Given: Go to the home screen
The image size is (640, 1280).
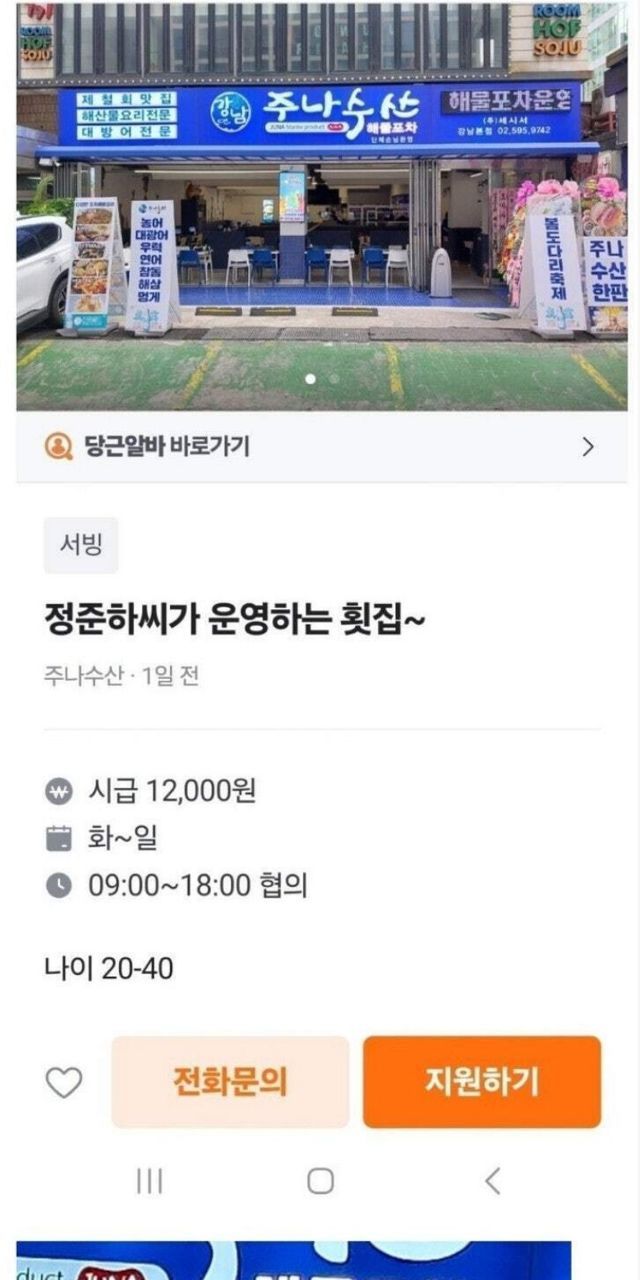Looking at the screenshot, I should point(320,1181).
